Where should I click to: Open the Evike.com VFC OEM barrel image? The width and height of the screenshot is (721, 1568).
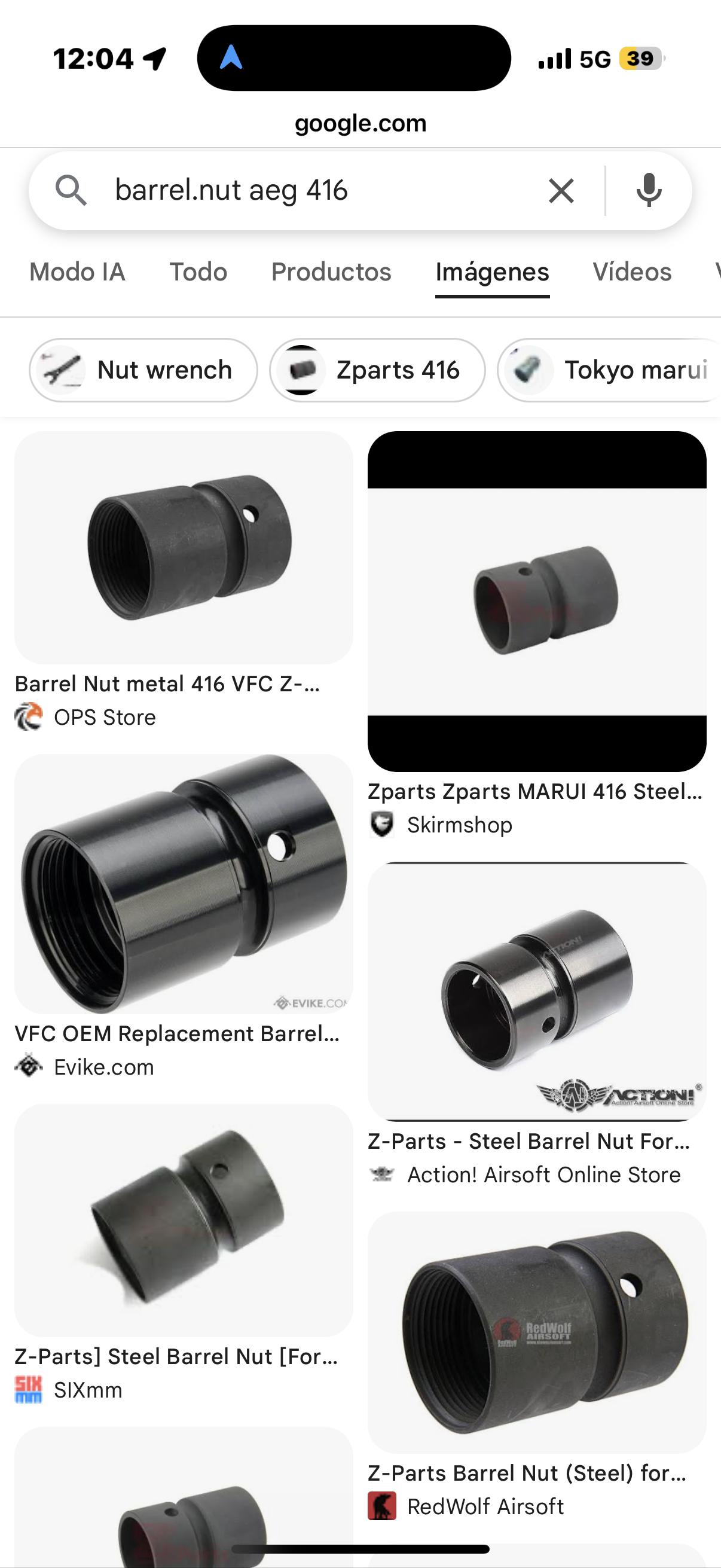184,884
